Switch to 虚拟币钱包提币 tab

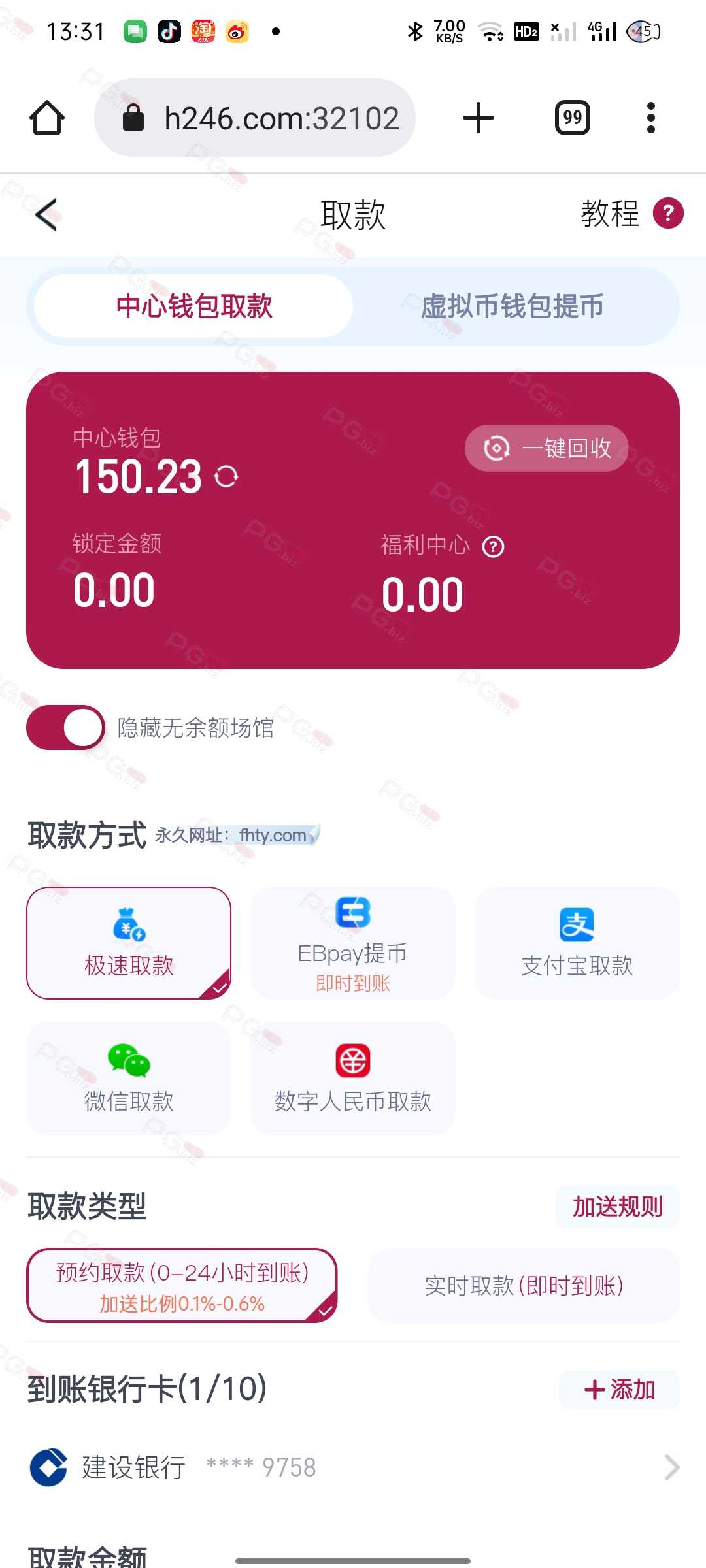pyautogui.click(x=512, y=306)
